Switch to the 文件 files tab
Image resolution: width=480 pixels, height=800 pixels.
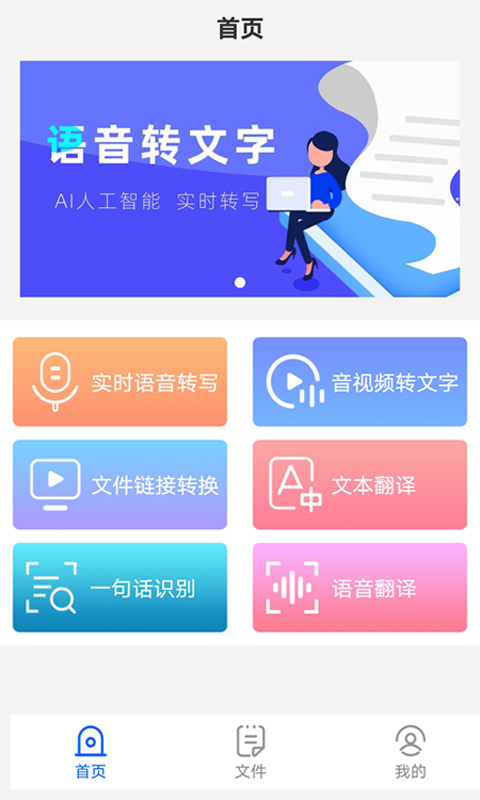(x=250, y=753)
